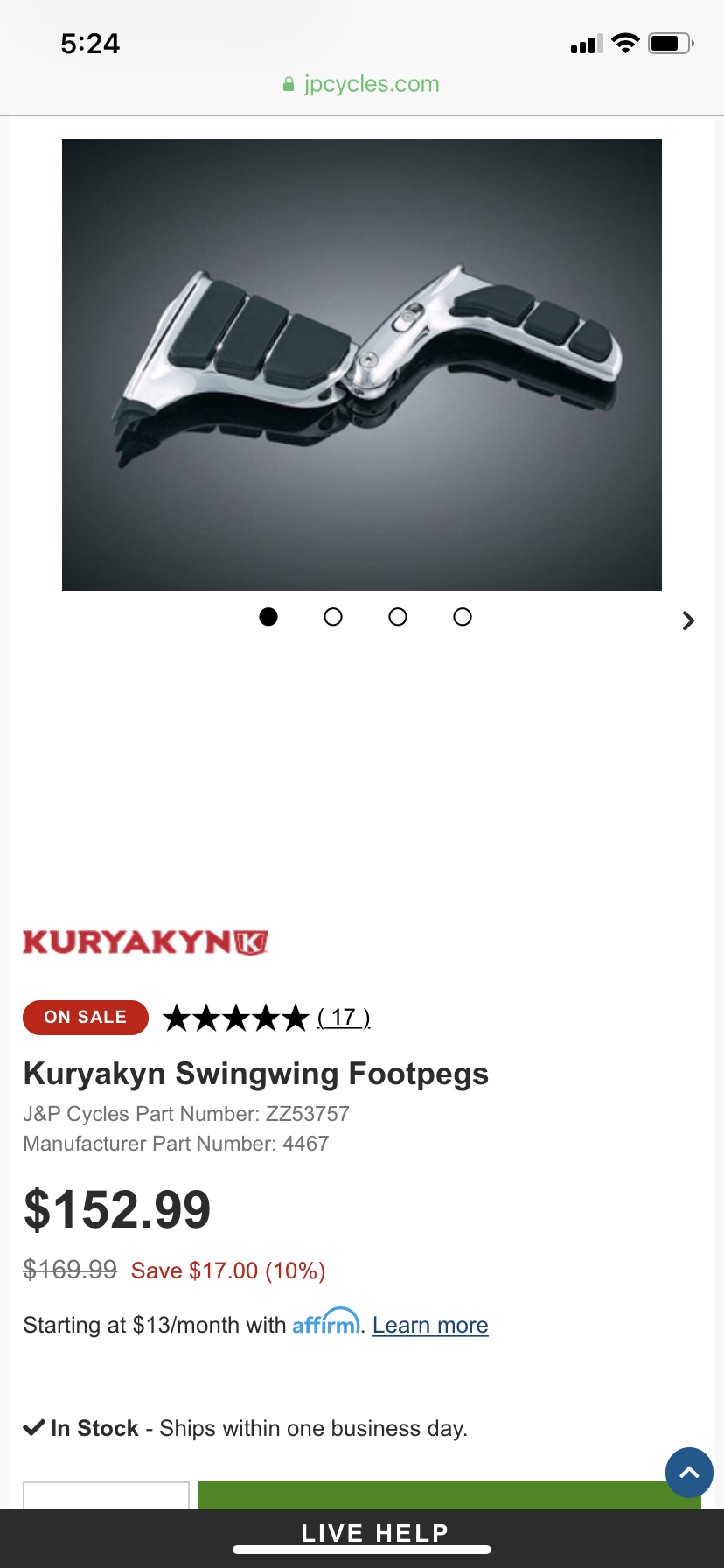This screenshot has width=724, height=1568.
Task: Show the next product image arrow
Action: [688, 620]
